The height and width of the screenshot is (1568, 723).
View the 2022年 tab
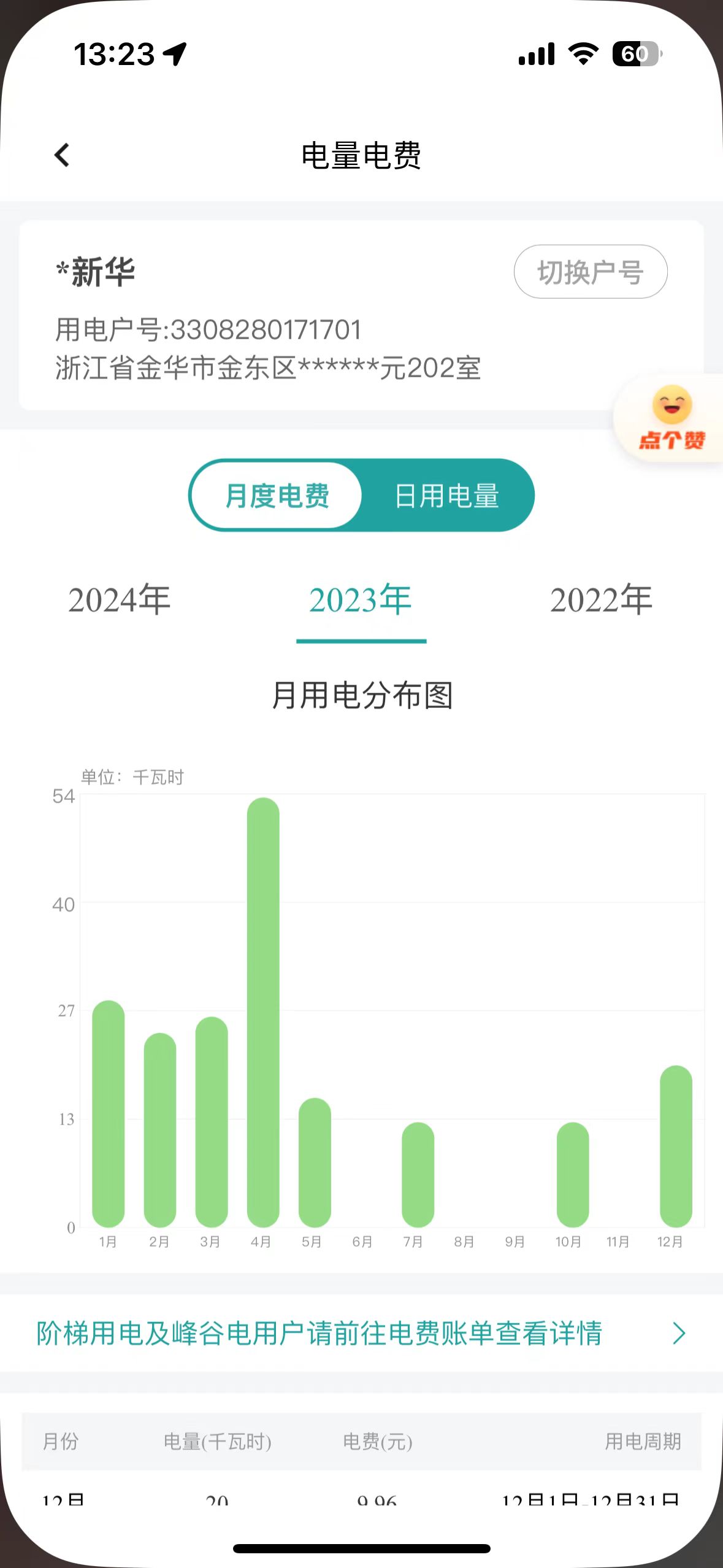coord(601,600)
